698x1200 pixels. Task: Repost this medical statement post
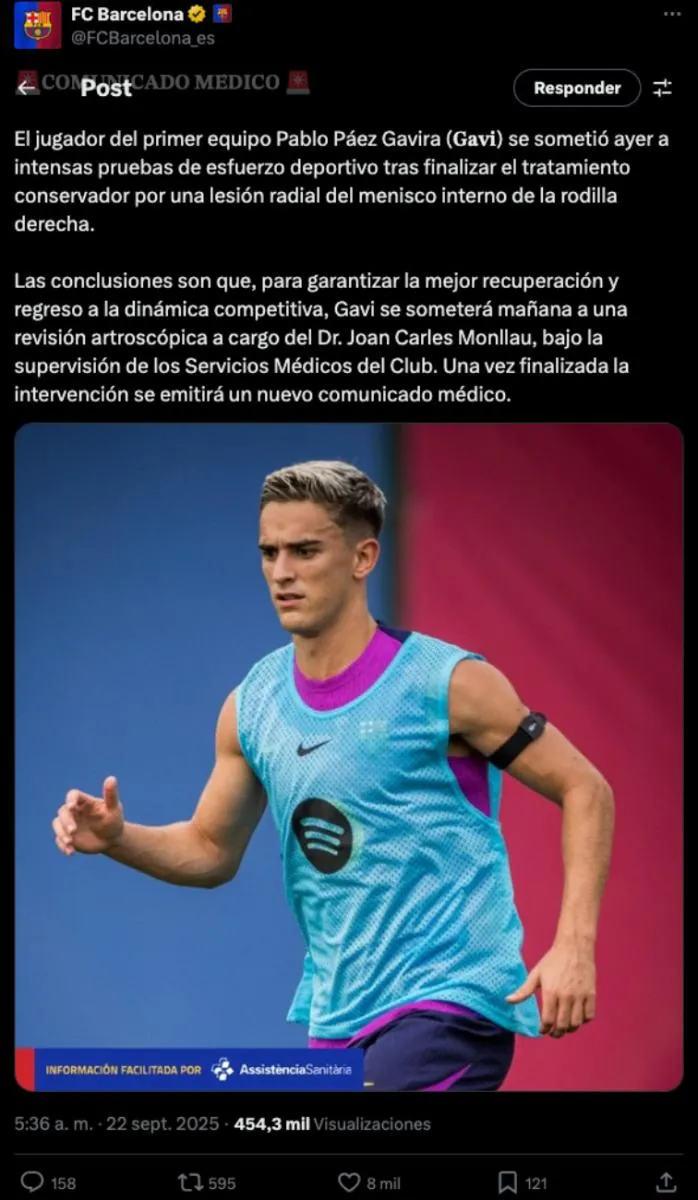(x=190, y=1182)
